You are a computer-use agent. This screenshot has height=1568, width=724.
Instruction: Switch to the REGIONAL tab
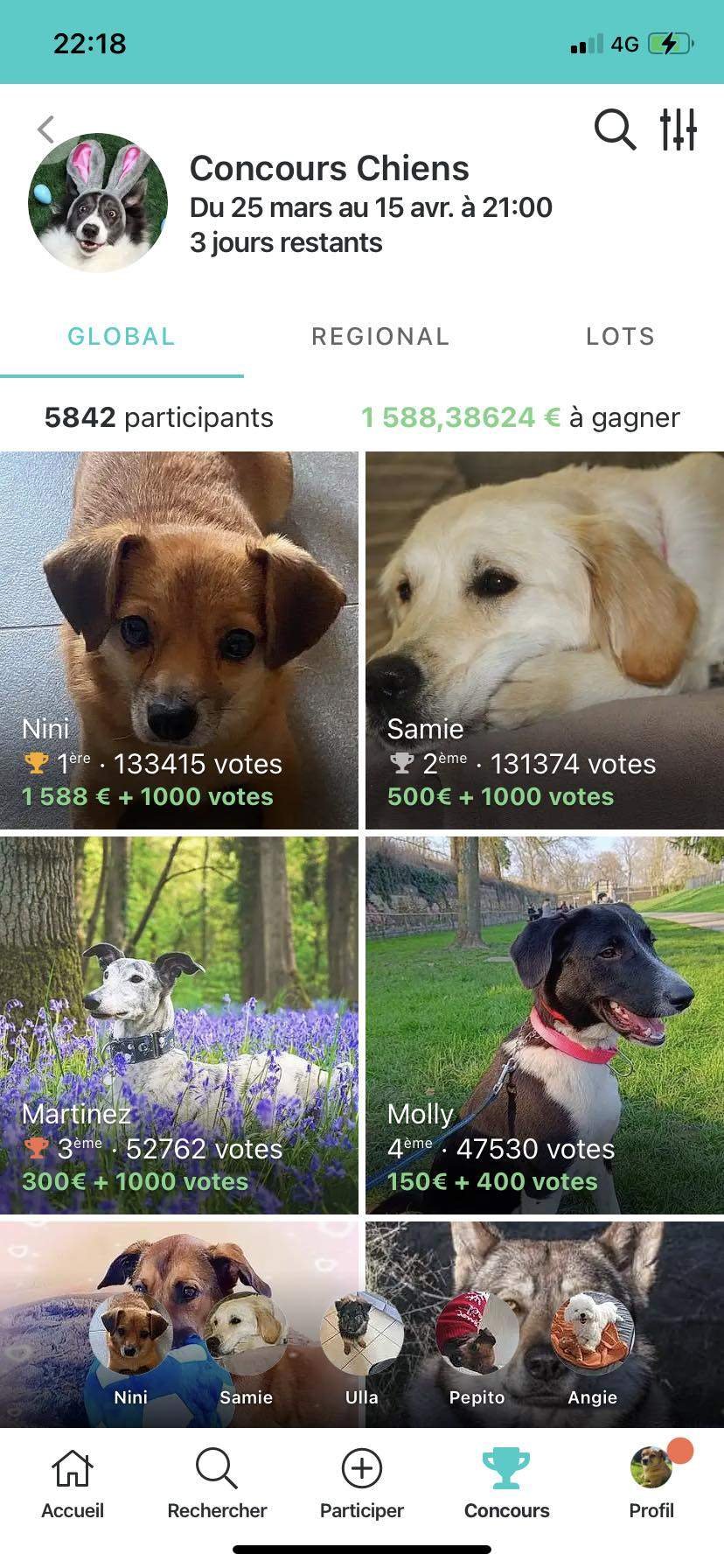380,337
